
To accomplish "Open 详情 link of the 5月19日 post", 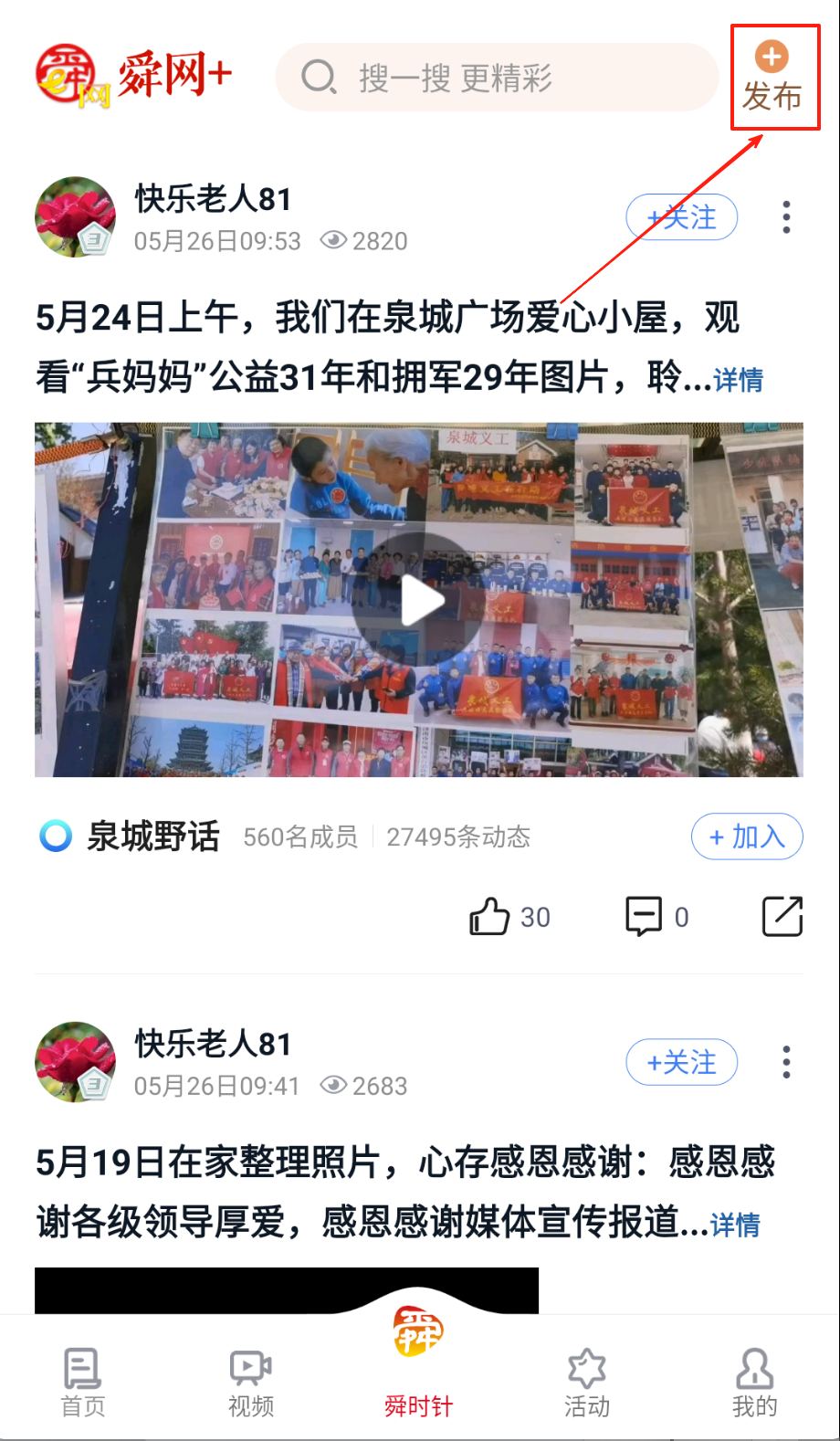I will [735, 1225].
